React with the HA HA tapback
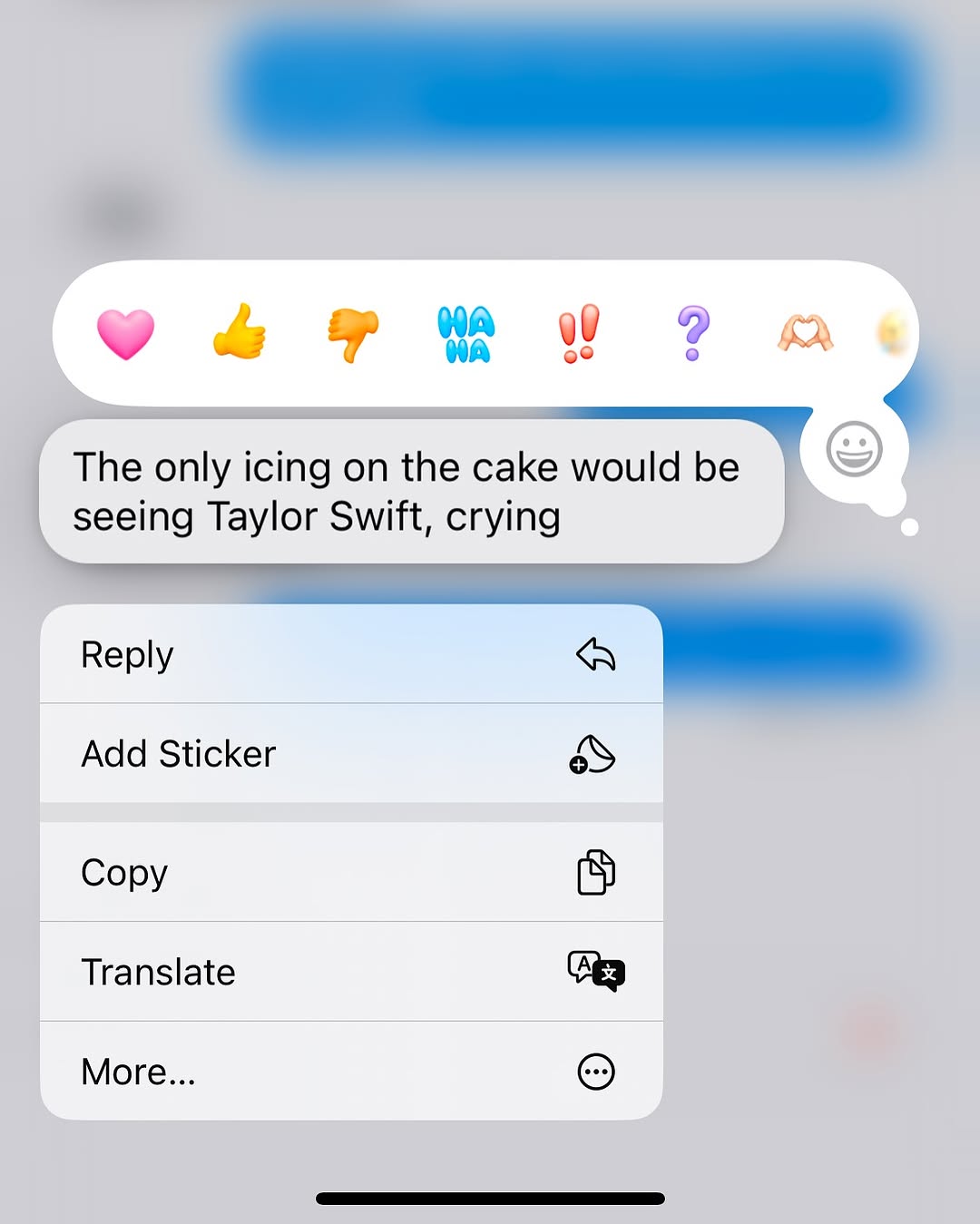The width and height of the screenshot is (980, 1224). [466, 334]
